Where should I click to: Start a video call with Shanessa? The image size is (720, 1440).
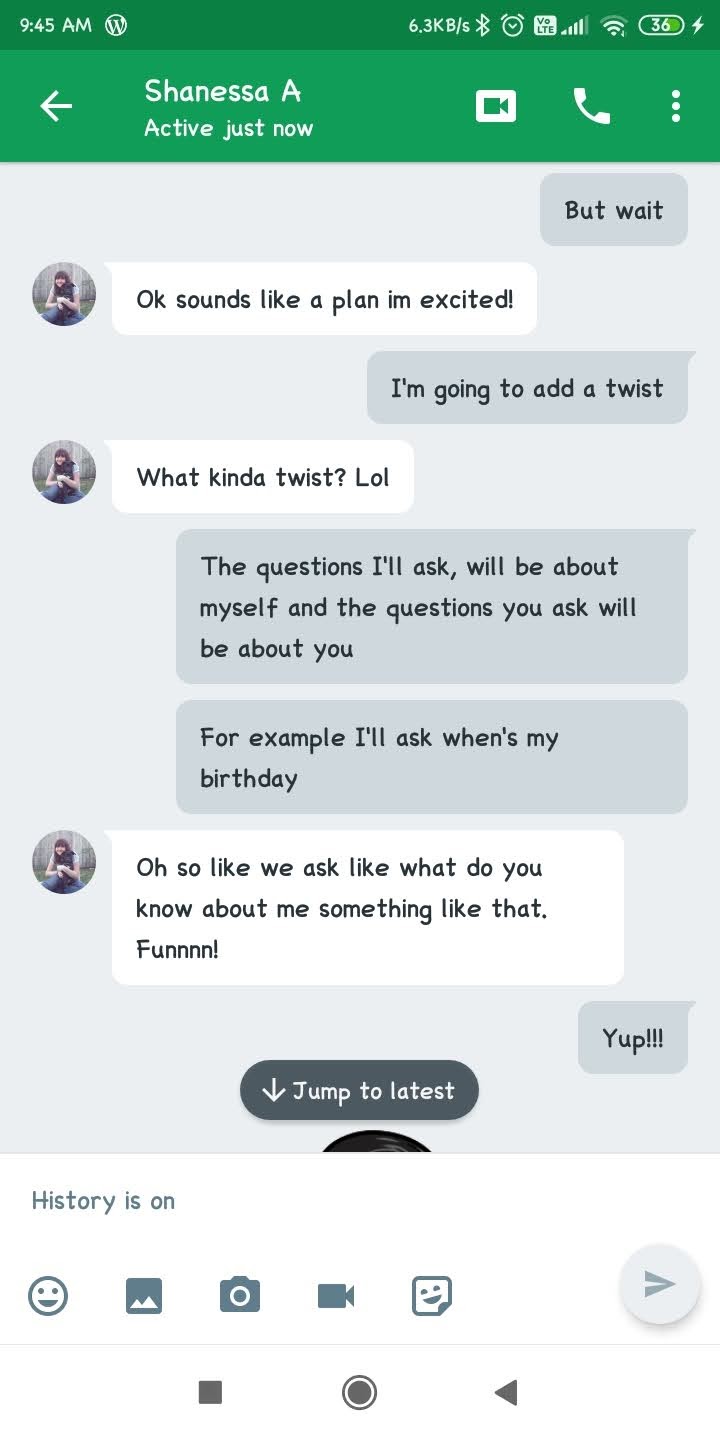(x=496, y=106)
